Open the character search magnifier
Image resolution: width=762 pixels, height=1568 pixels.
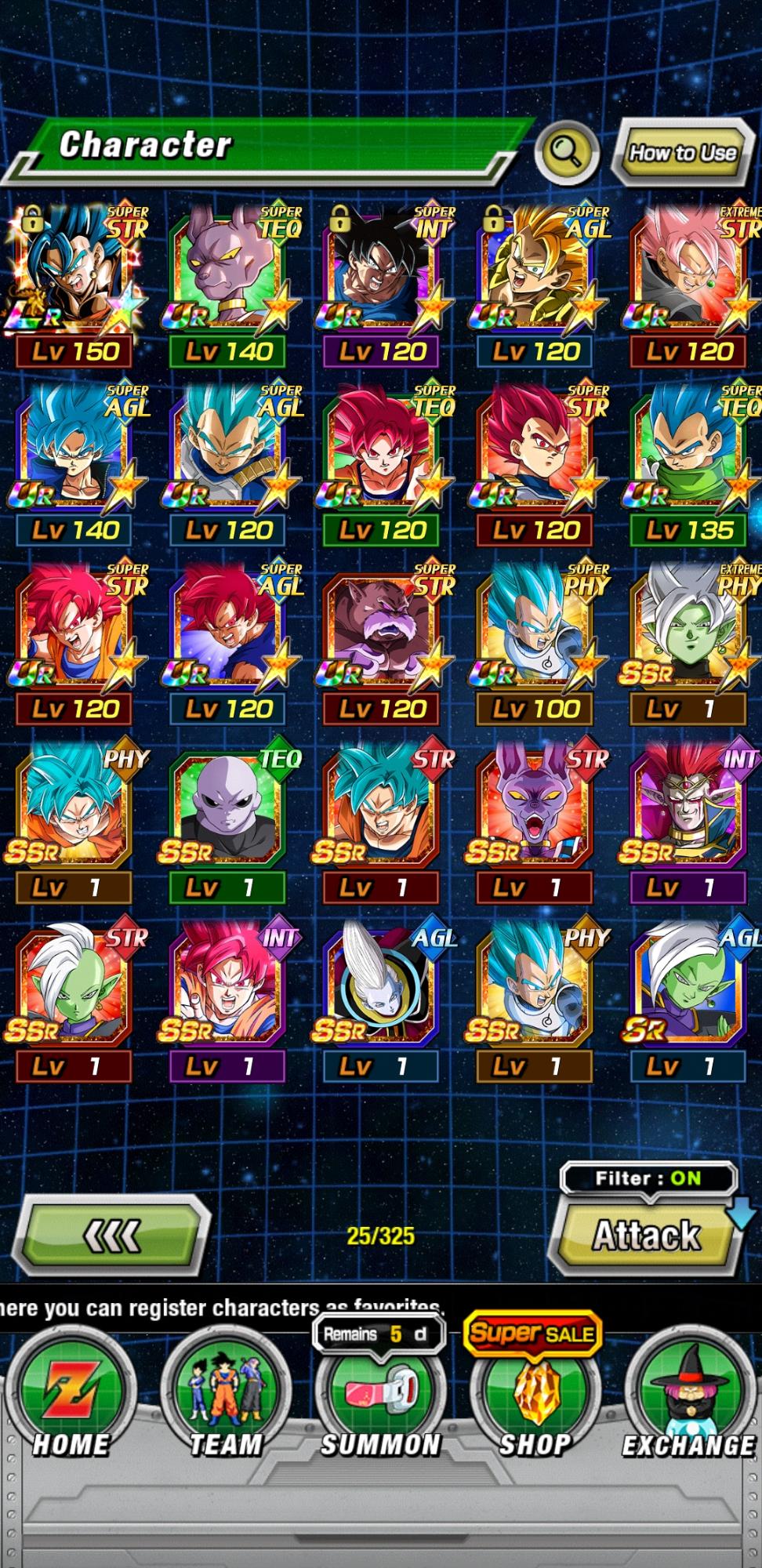566,151
